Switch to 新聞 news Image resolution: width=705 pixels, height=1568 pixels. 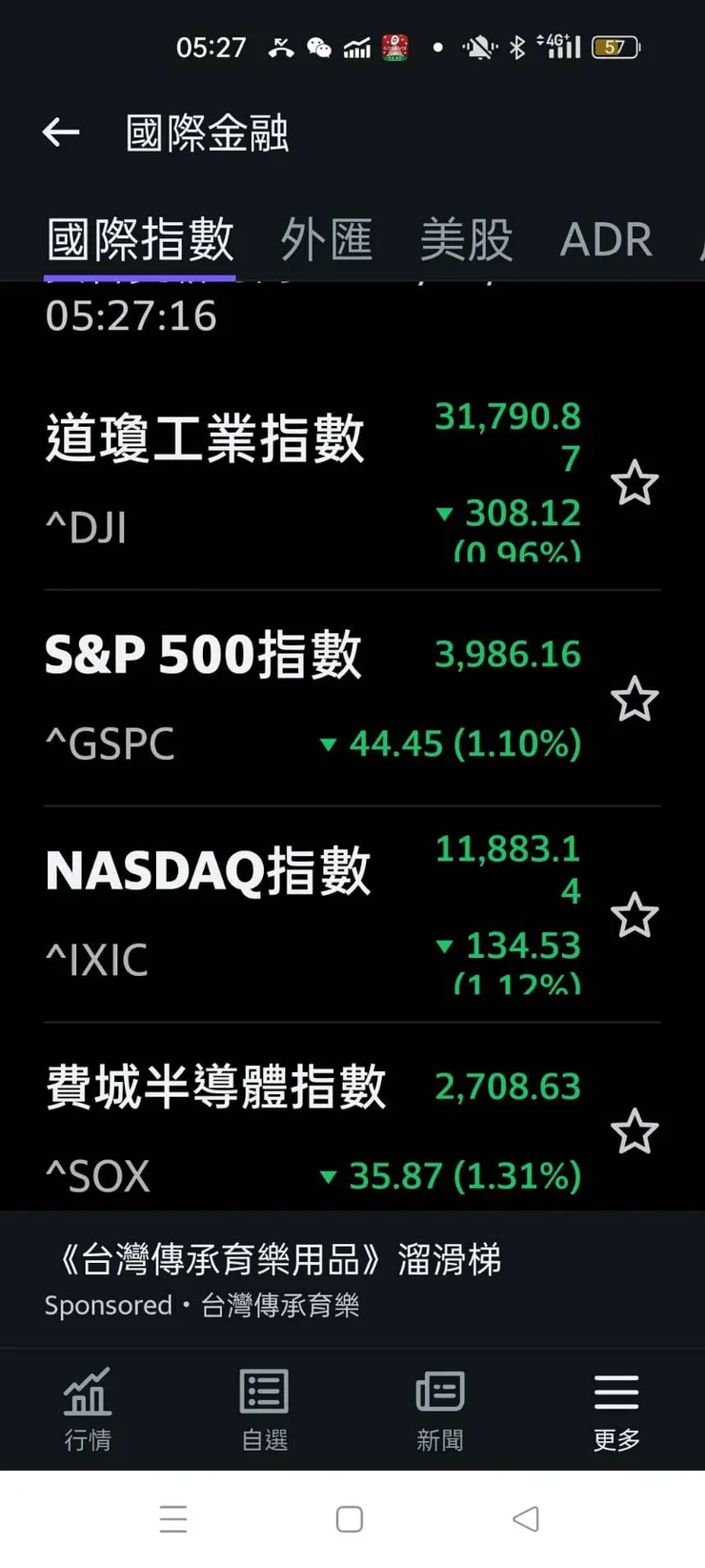click(x=440, y=1410)
